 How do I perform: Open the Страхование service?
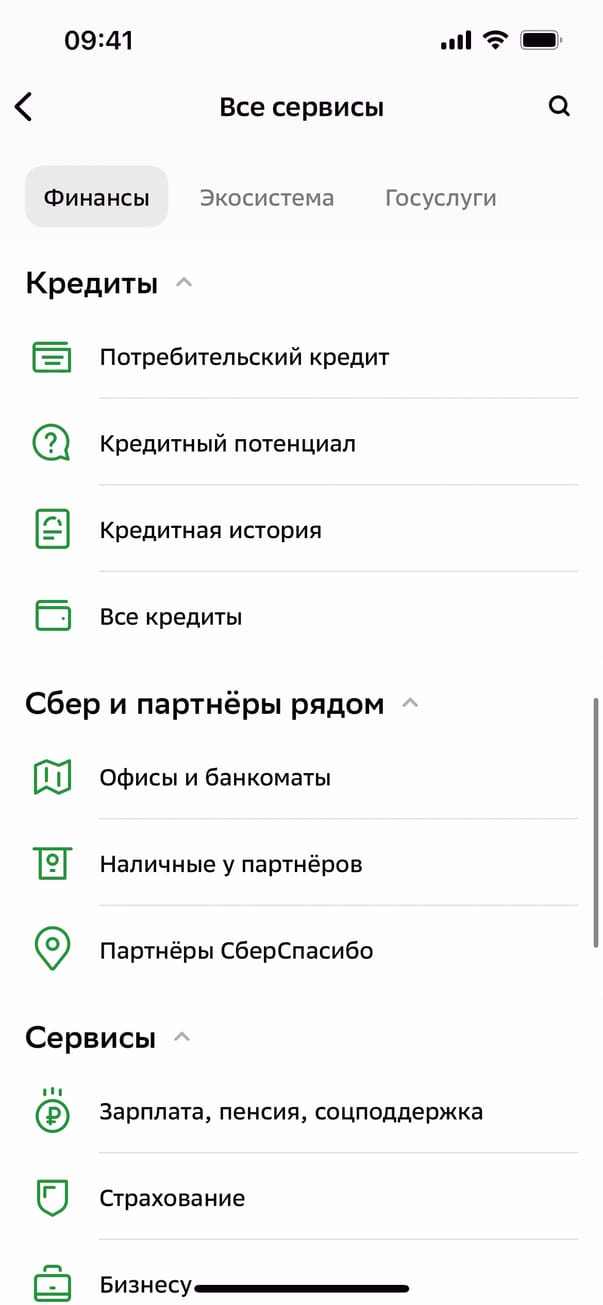click(172, 1198)
